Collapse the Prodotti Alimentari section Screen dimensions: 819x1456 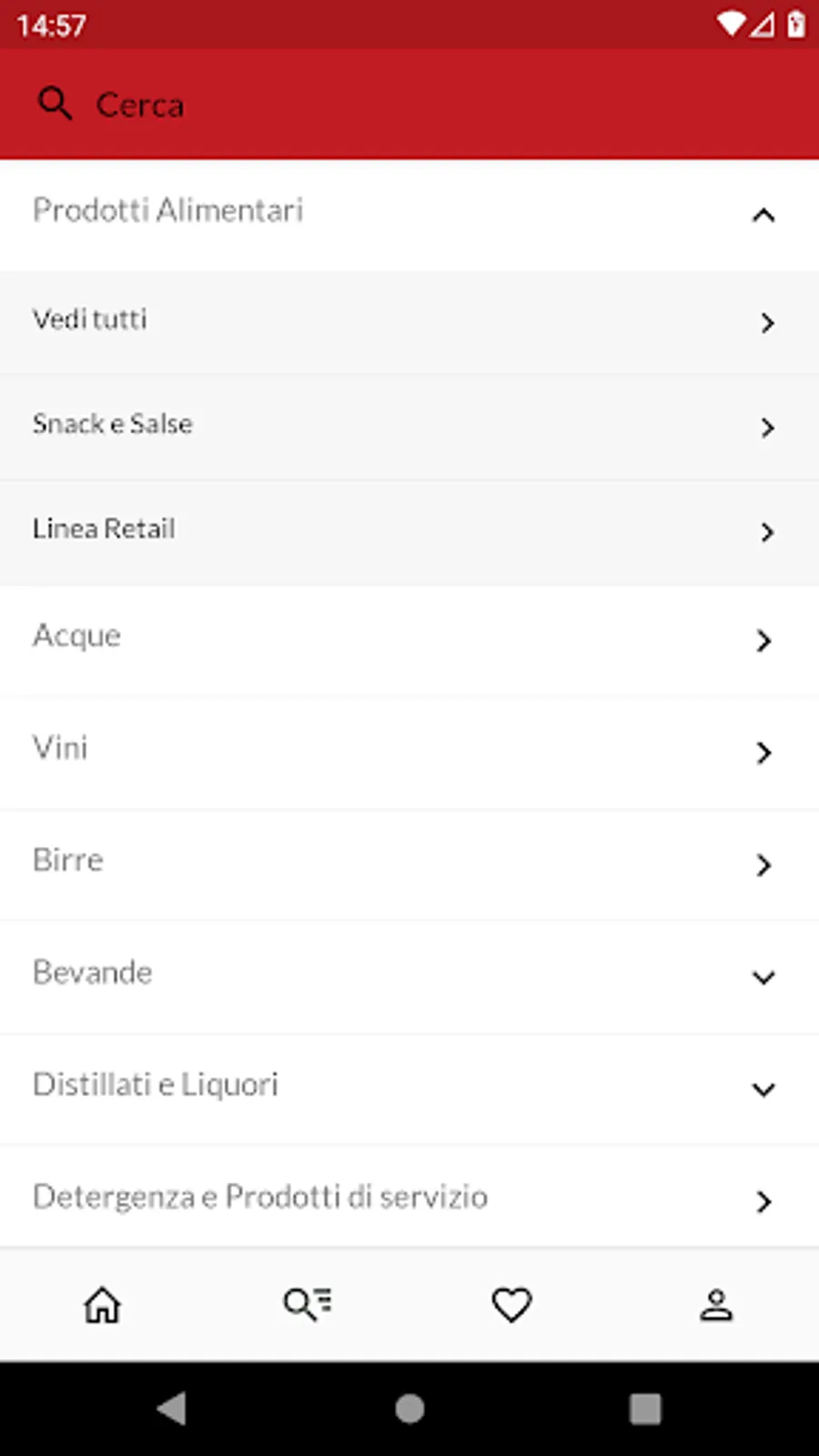coord(409,215)
